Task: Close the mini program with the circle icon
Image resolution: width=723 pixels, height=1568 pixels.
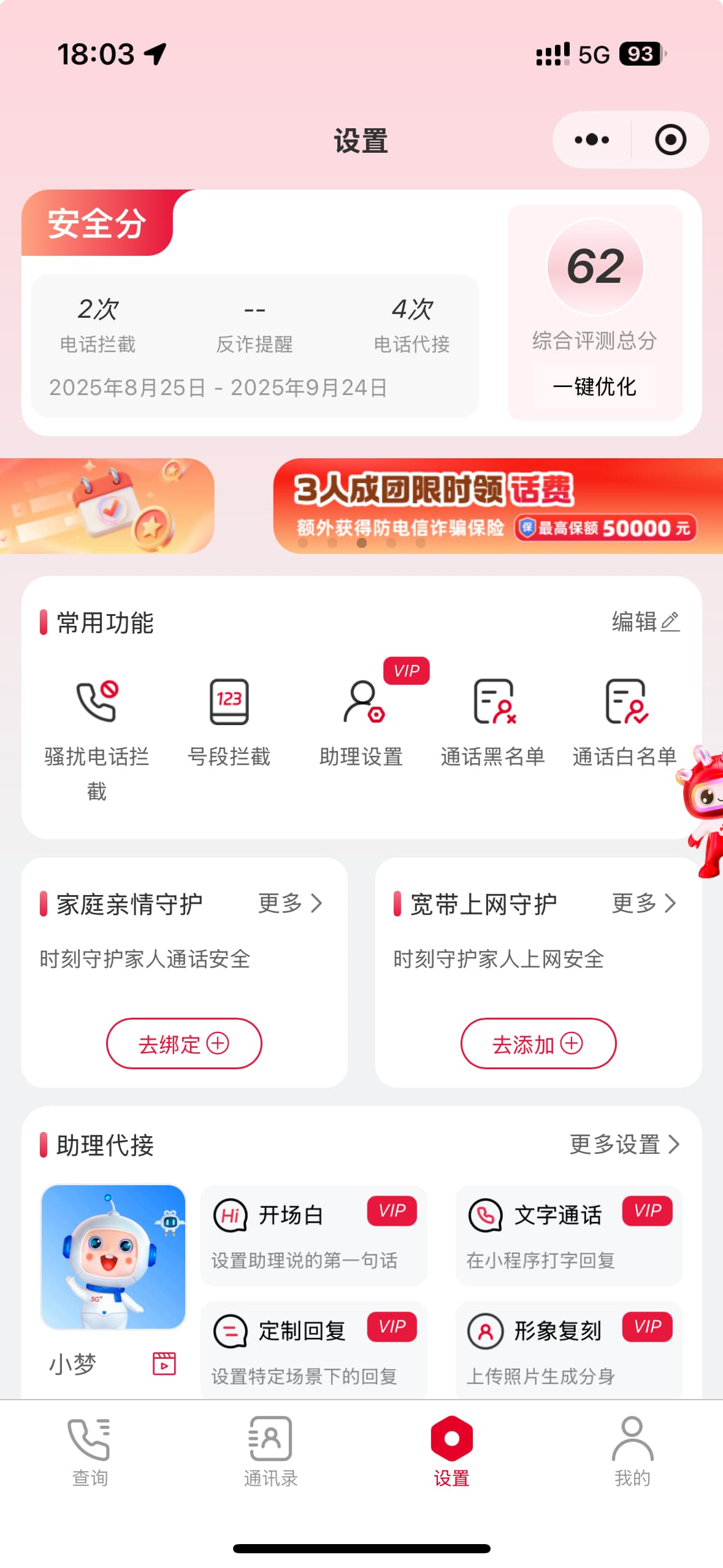Action: pyautogui.click(x=670, y=140)
